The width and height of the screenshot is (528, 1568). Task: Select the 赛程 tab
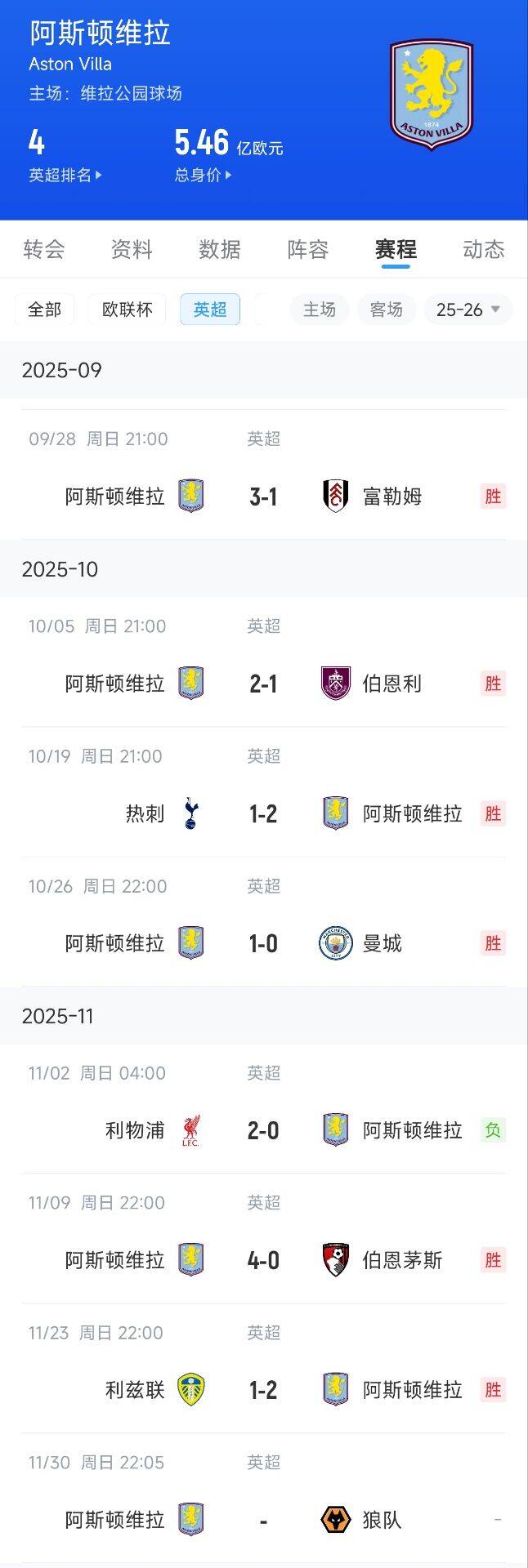coord(396,249)
